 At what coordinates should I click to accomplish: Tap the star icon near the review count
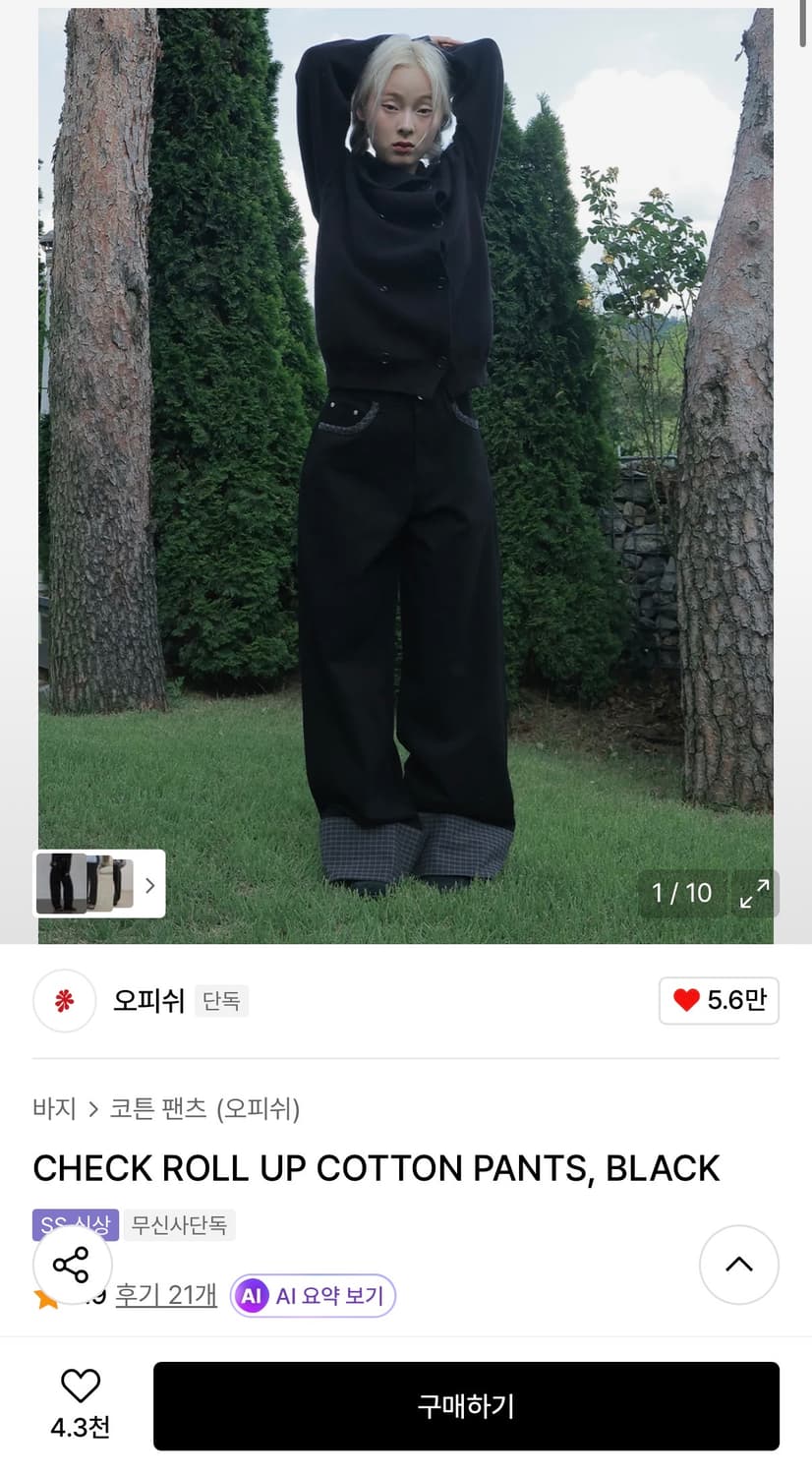click(x=43, y=1296)
